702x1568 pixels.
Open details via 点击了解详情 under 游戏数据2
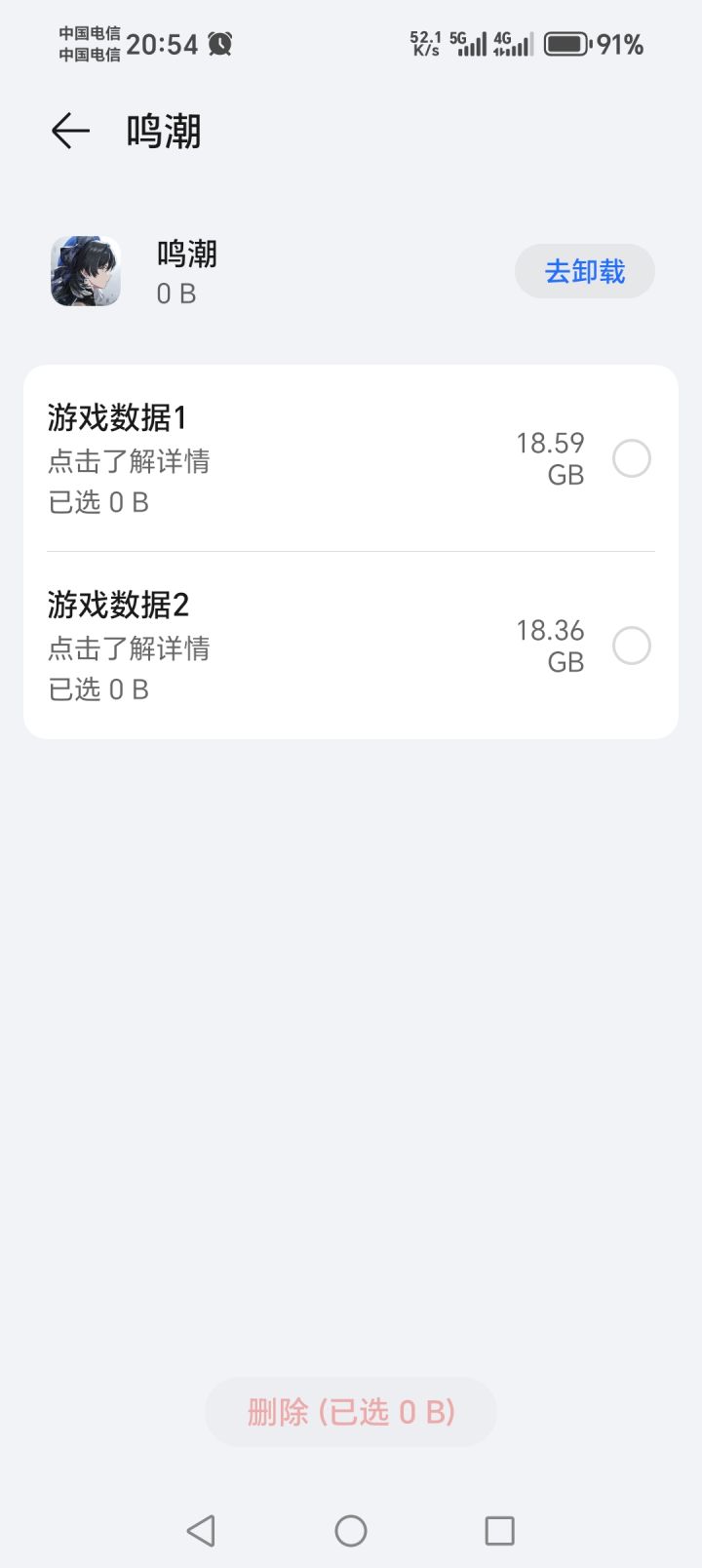coord(129,647)
